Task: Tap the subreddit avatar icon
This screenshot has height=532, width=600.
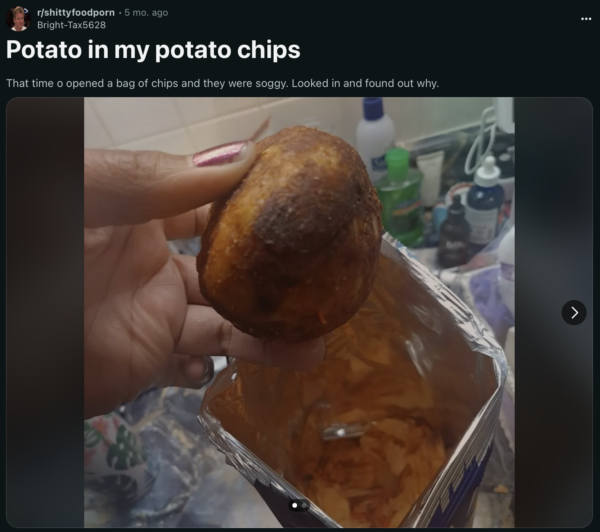Action: [x=18, y=18]
